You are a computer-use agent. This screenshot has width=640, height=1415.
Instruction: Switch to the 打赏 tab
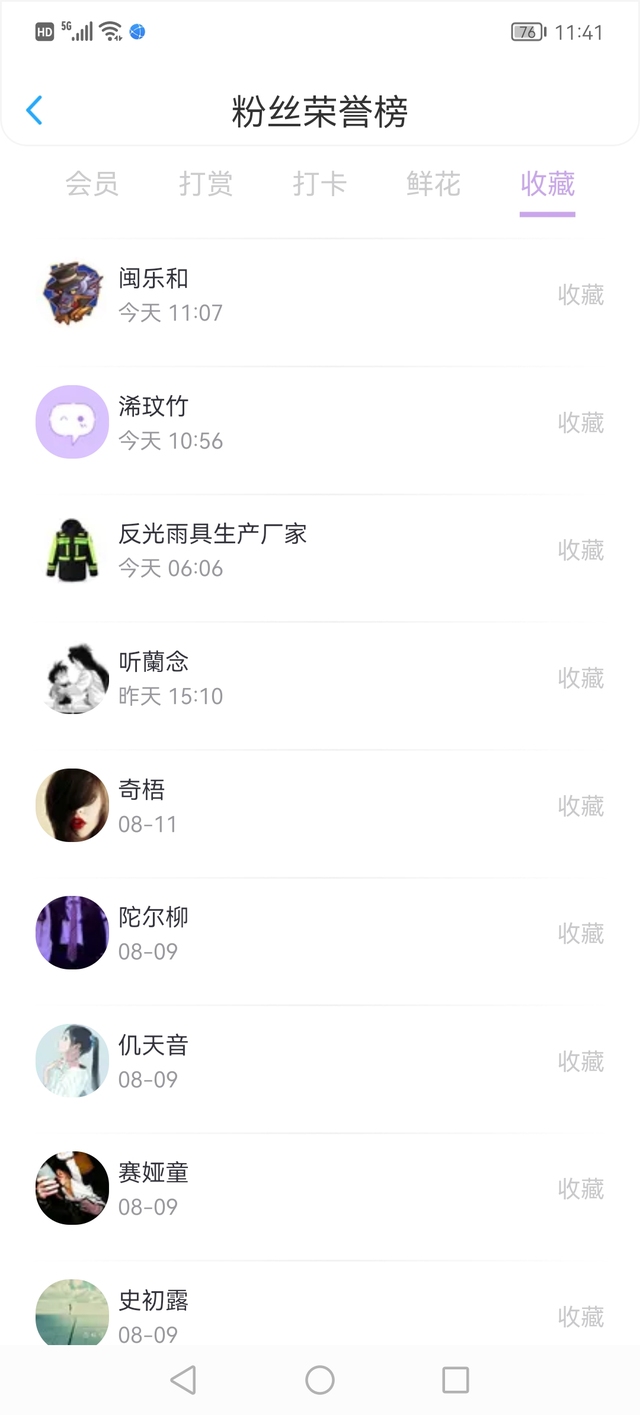pyautogui.click(x=206, y=184)
